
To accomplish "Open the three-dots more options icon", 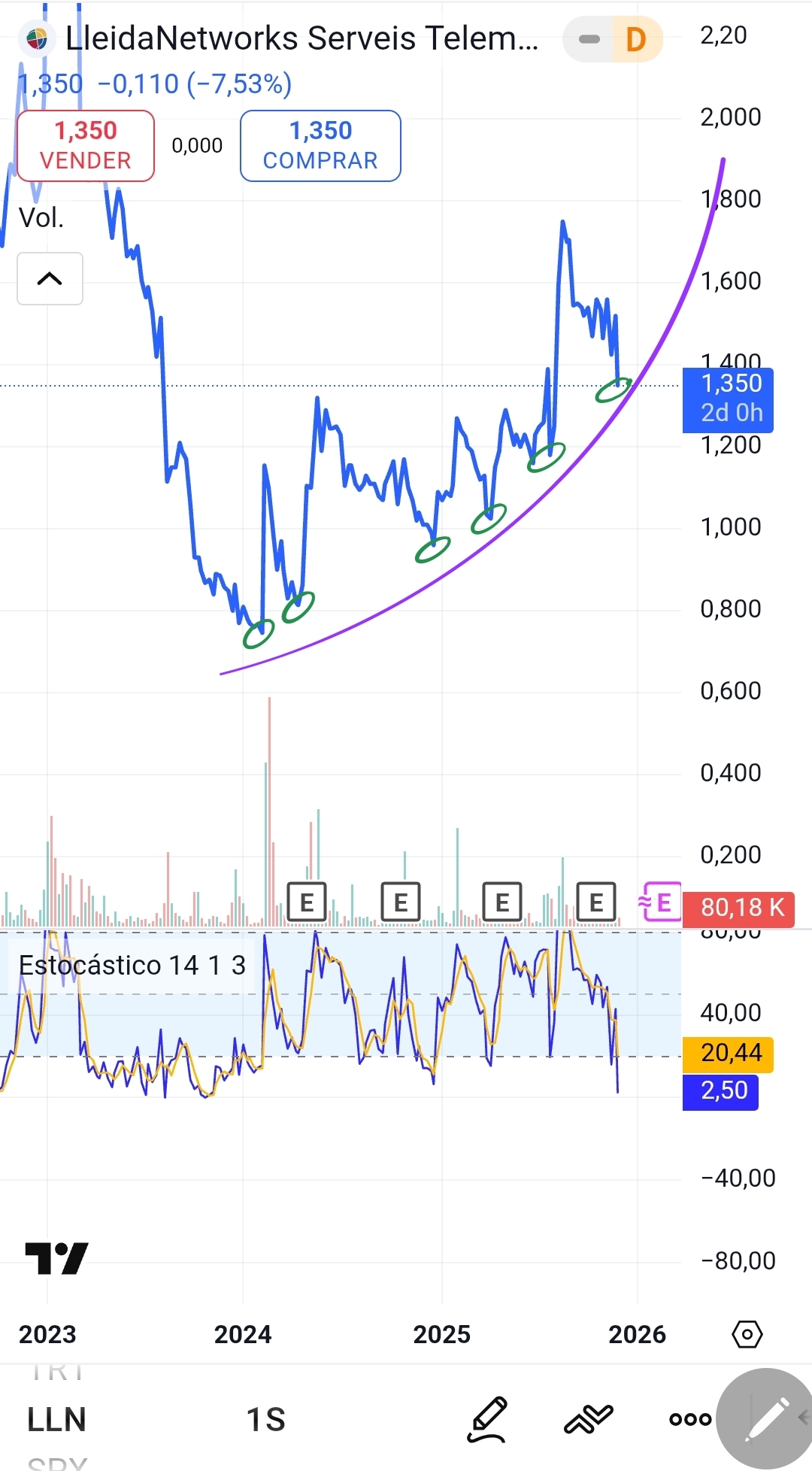I will pyautogui.click(x=691, y=1419).
